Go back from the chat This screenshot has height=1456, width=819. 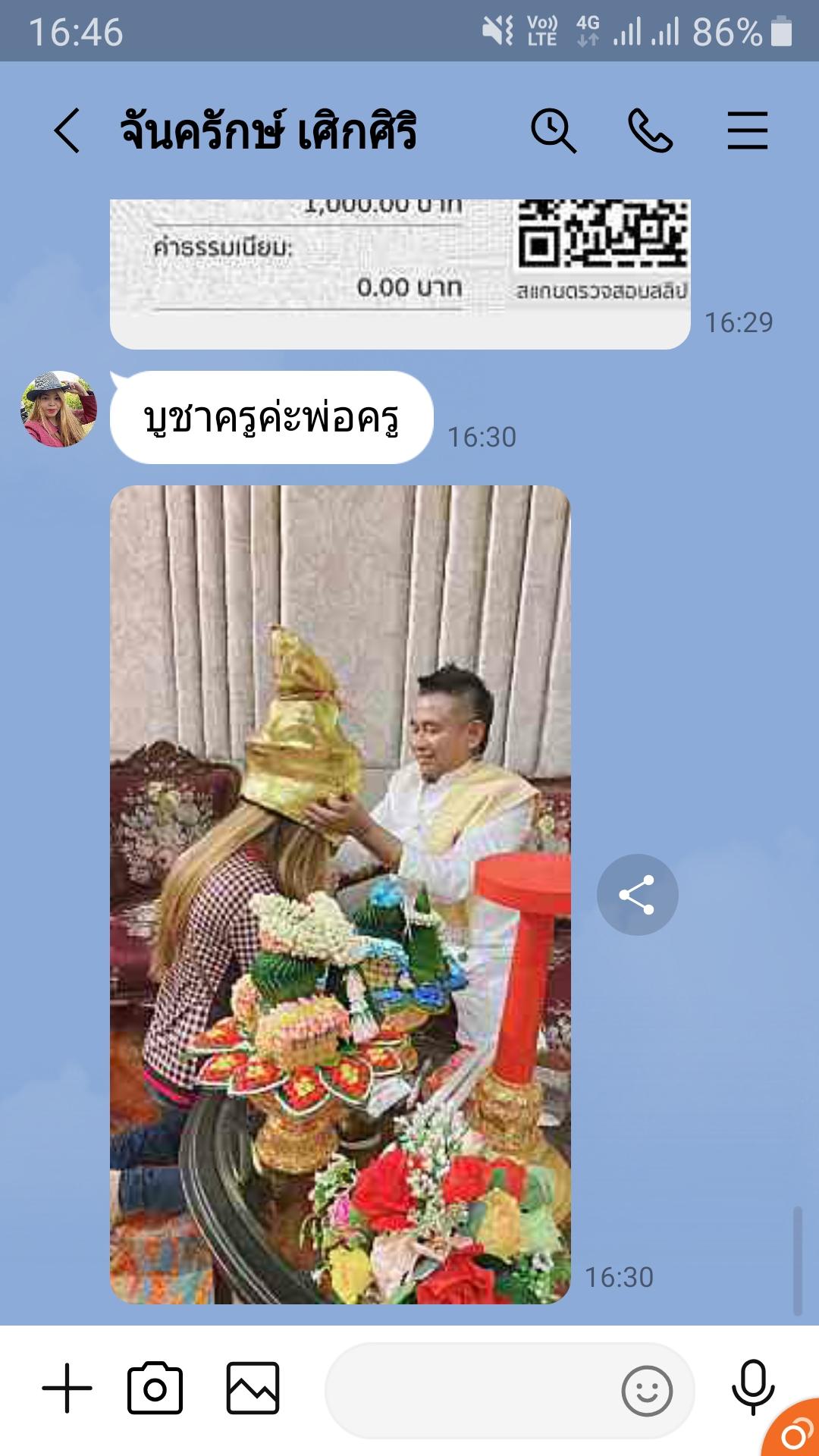coord(67,130)
